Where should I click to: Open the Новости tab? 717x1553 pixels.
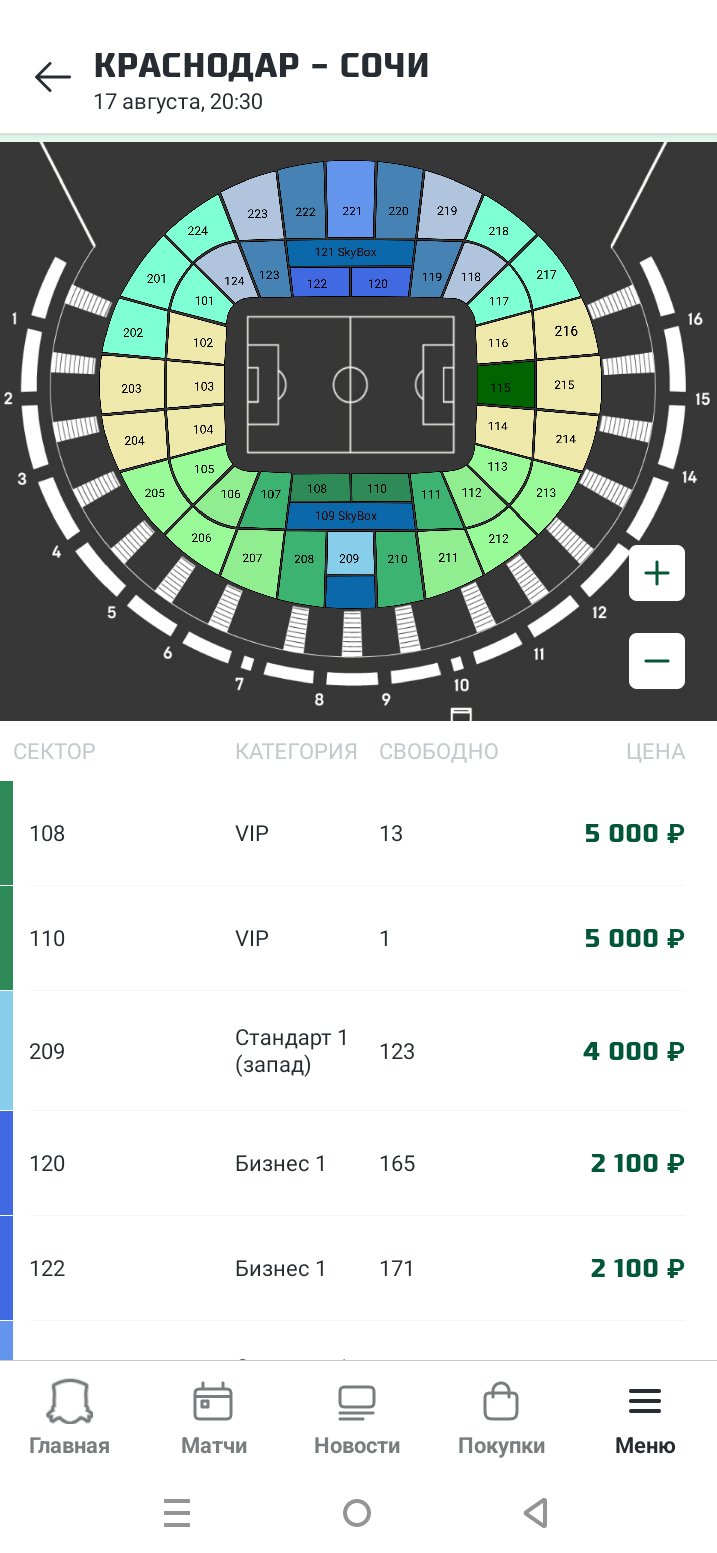(357, 1418)
